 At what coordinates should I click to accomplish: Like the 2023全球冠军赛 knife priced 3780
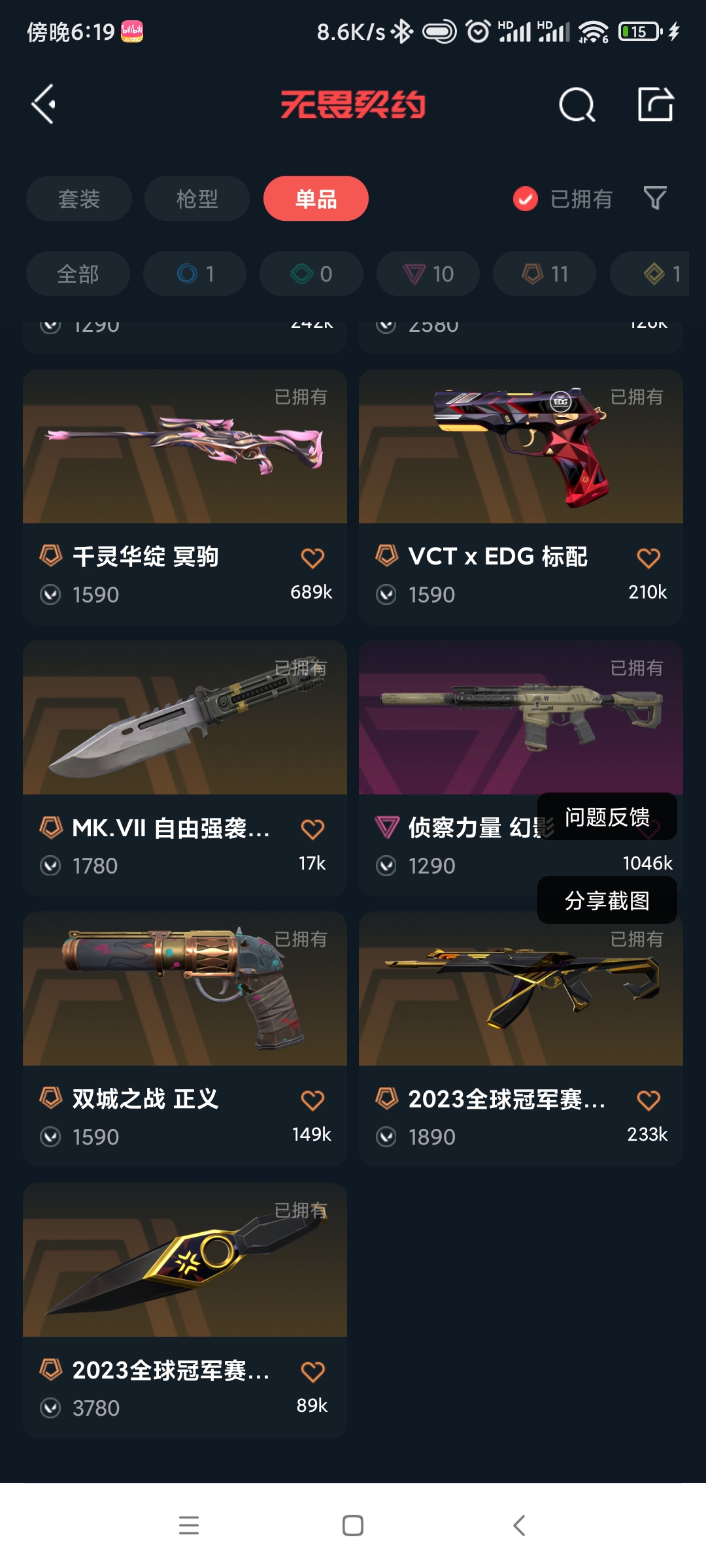(312, 1371)
